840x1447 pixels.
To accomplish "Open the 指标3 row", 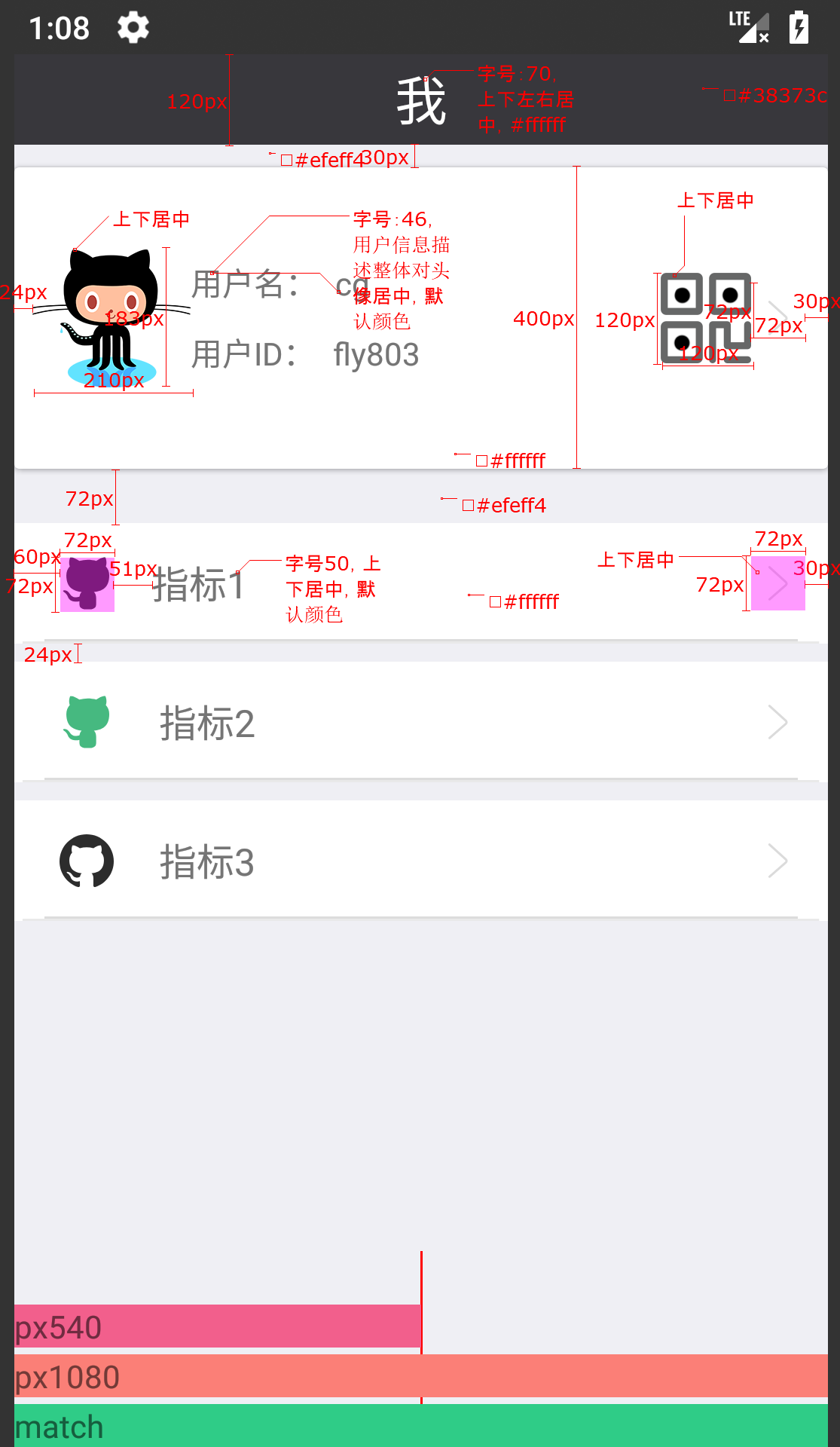I will 420,861.
